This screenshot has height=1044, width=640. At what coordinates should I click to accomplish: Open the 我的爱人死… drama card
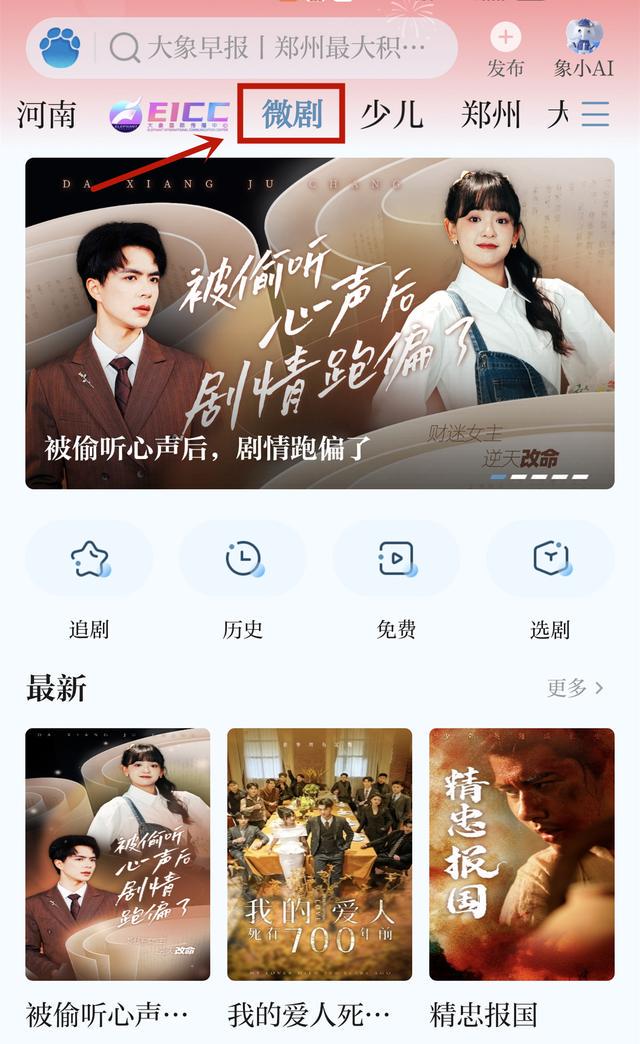coord(319,853)
